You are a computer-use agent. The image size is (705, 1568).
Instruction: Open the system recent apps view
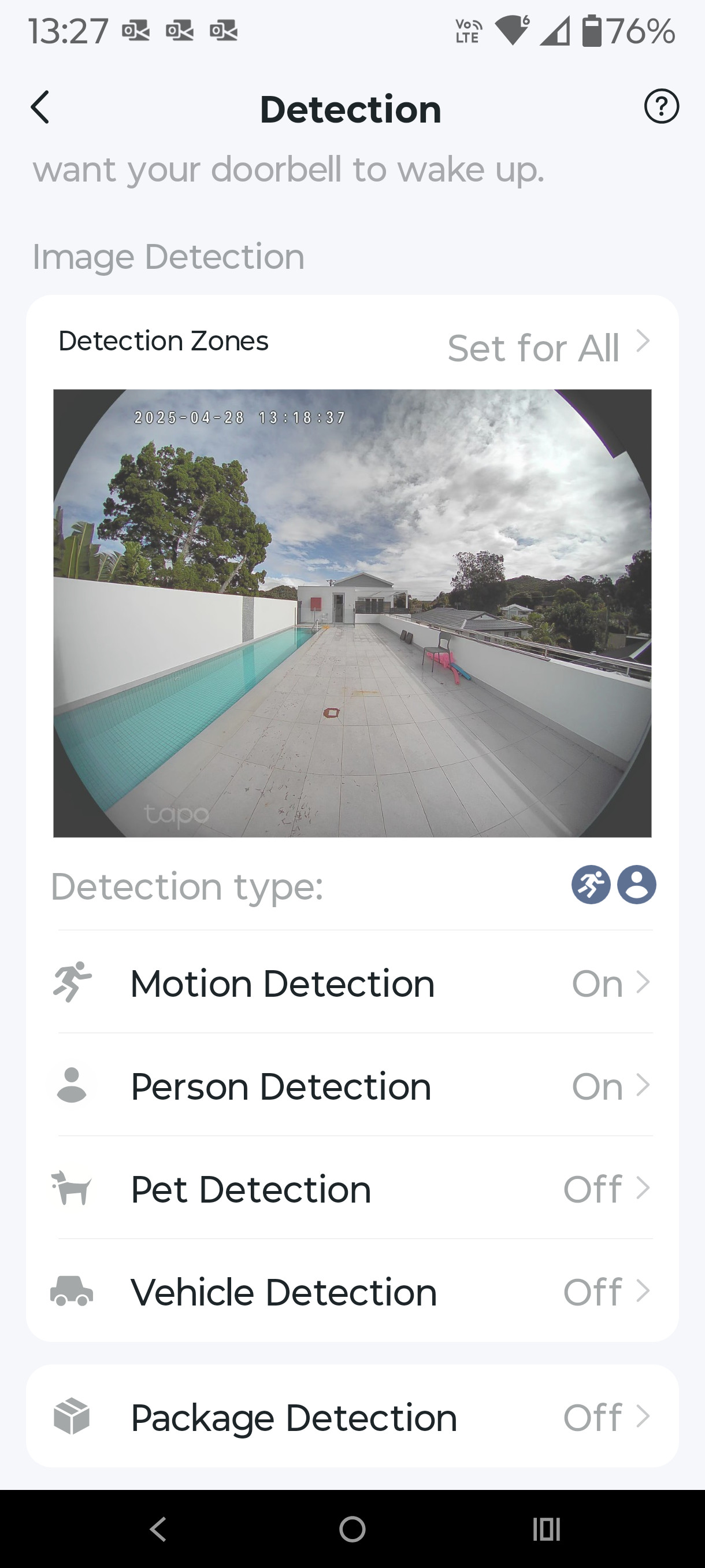(x=546, y=1529)
